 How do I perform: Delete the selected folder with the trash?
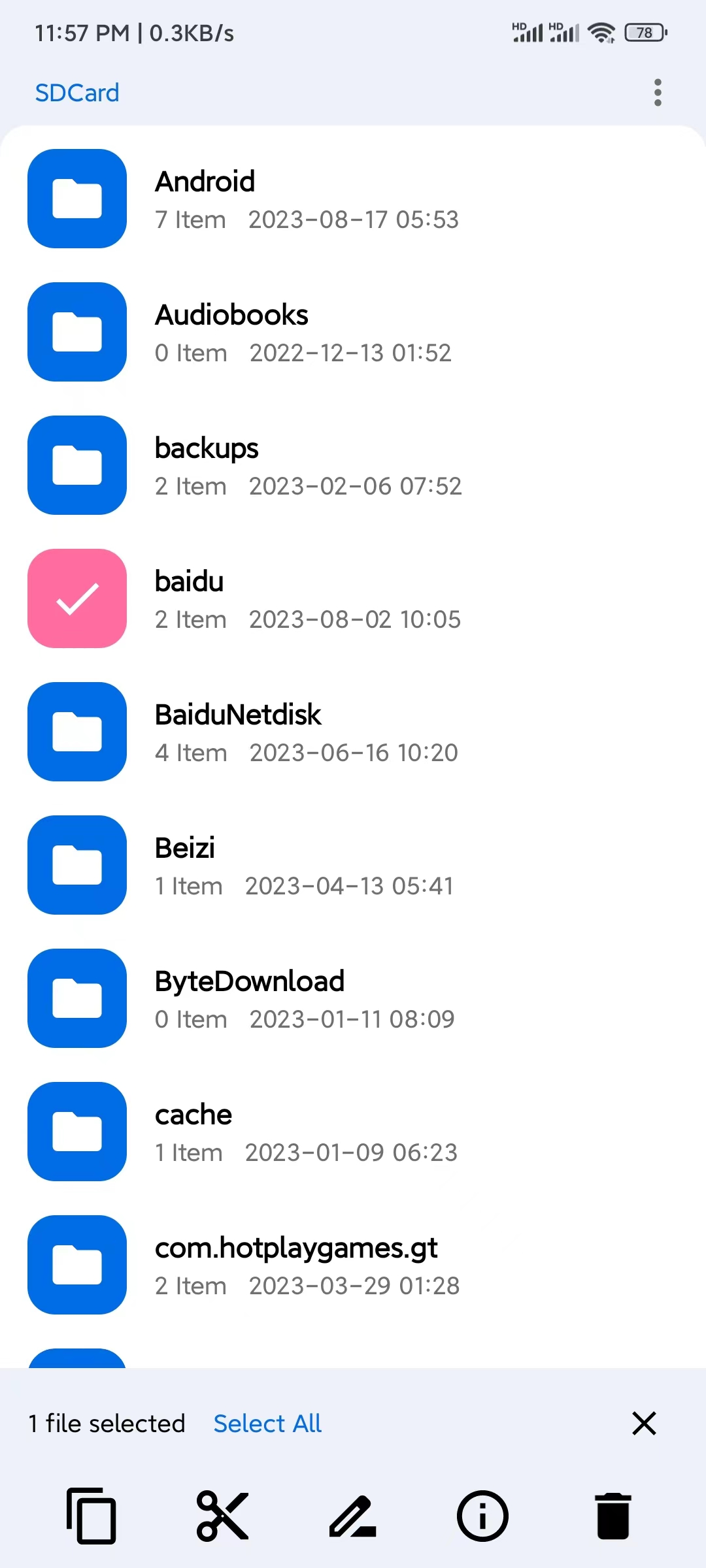613,1516
